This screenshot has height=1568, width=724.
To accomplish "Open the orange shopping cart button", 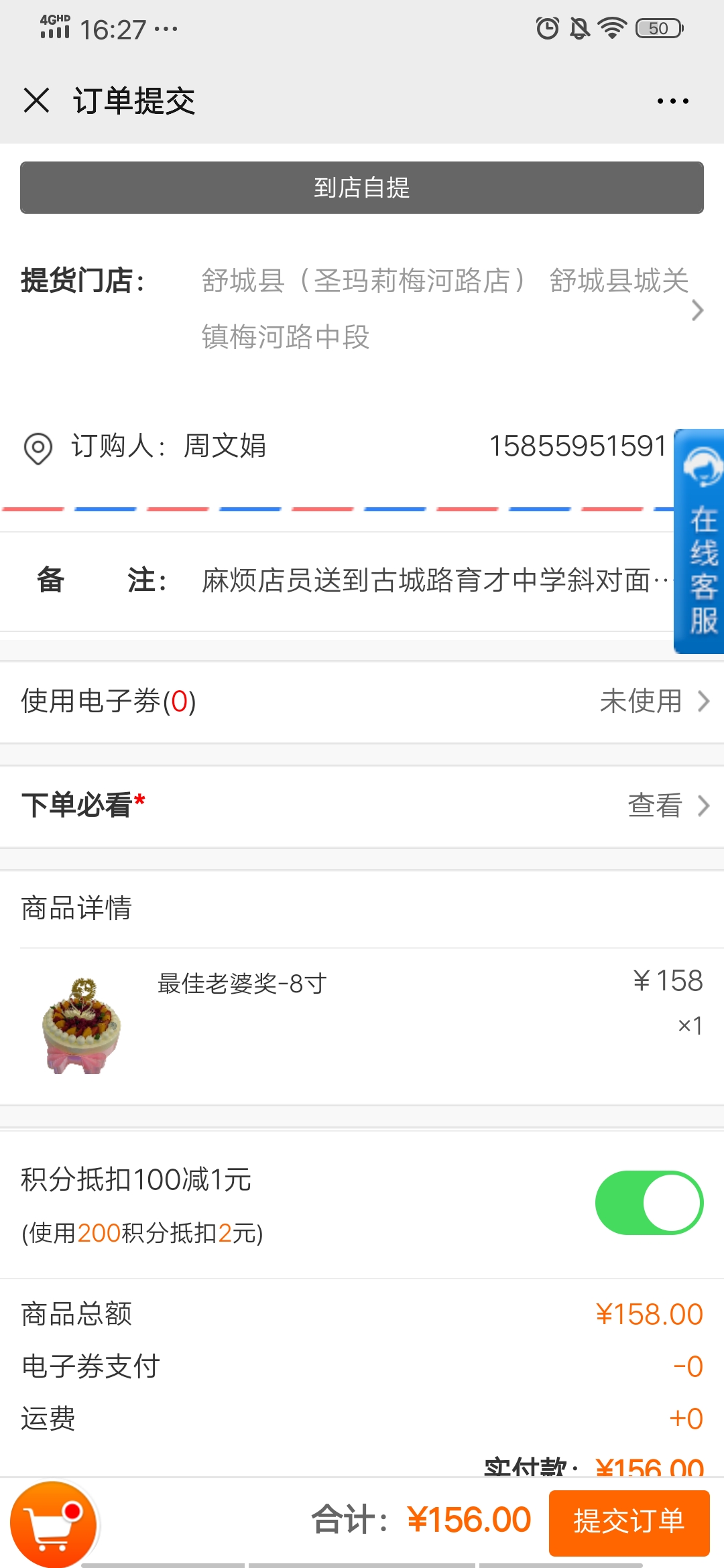I will point(54,1524).
